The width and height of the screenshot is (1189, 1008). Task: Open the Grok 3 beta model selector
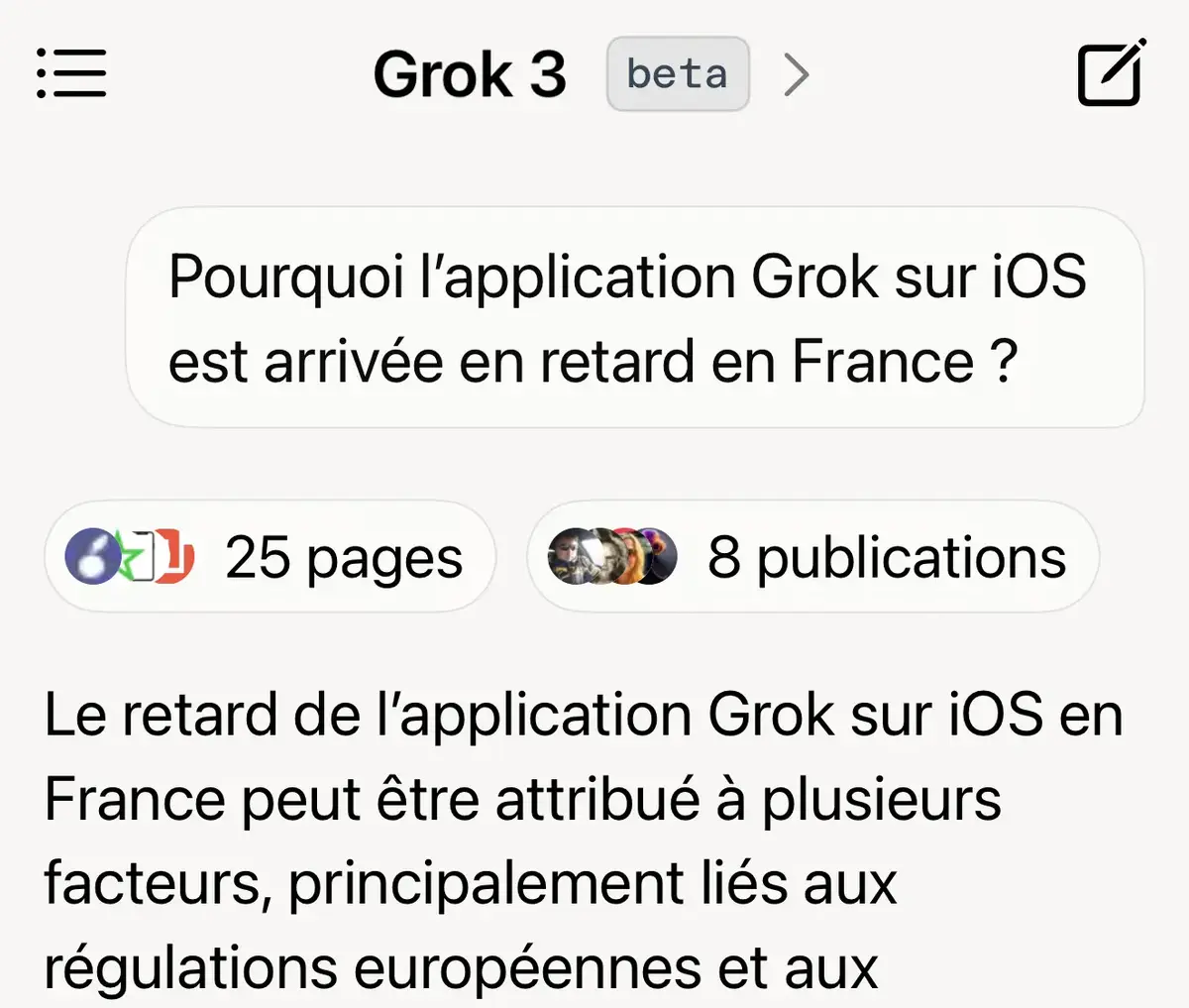[591, 74]
